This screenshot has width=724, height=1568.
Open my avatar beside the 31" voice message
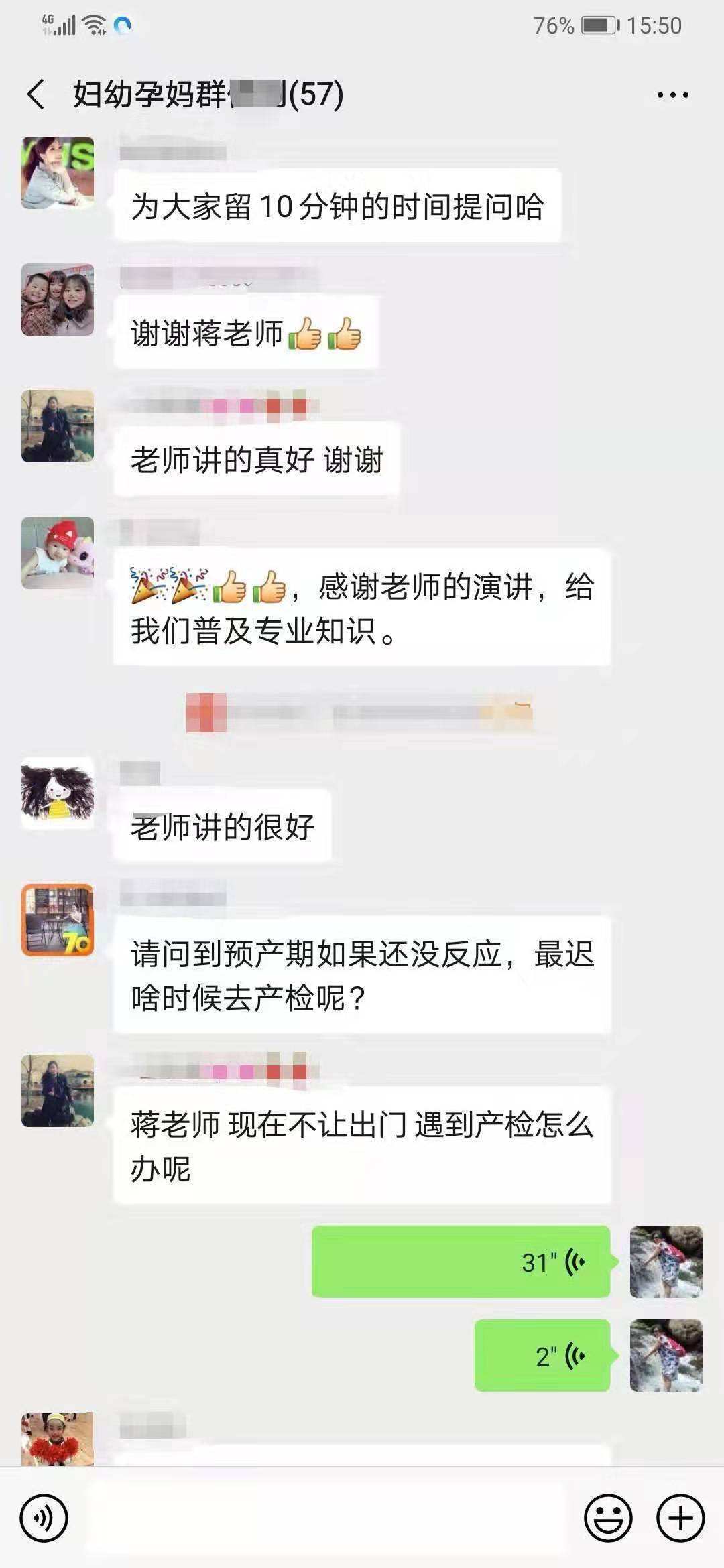point(666,1262)
